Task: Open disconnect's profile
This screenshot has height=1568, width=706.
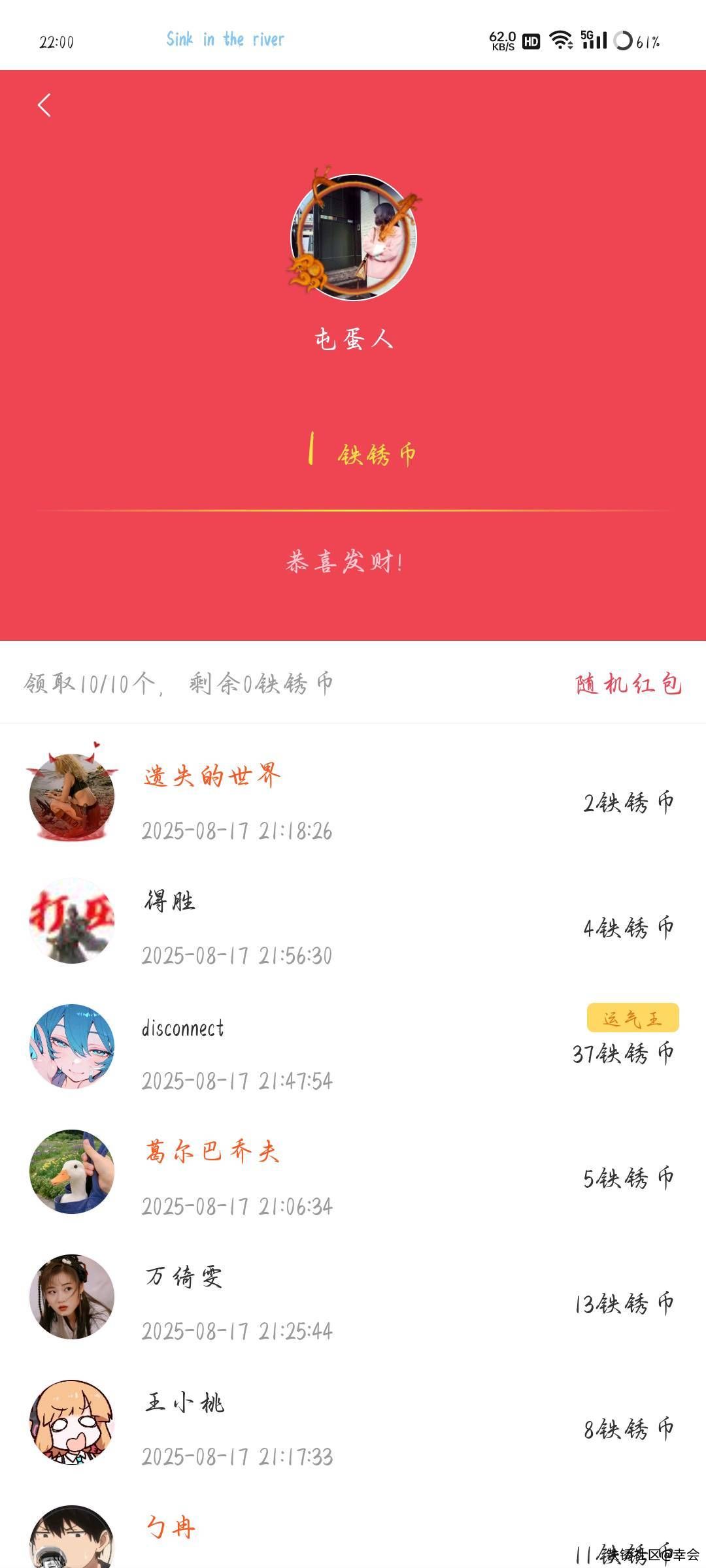Action: (72, 1047)
